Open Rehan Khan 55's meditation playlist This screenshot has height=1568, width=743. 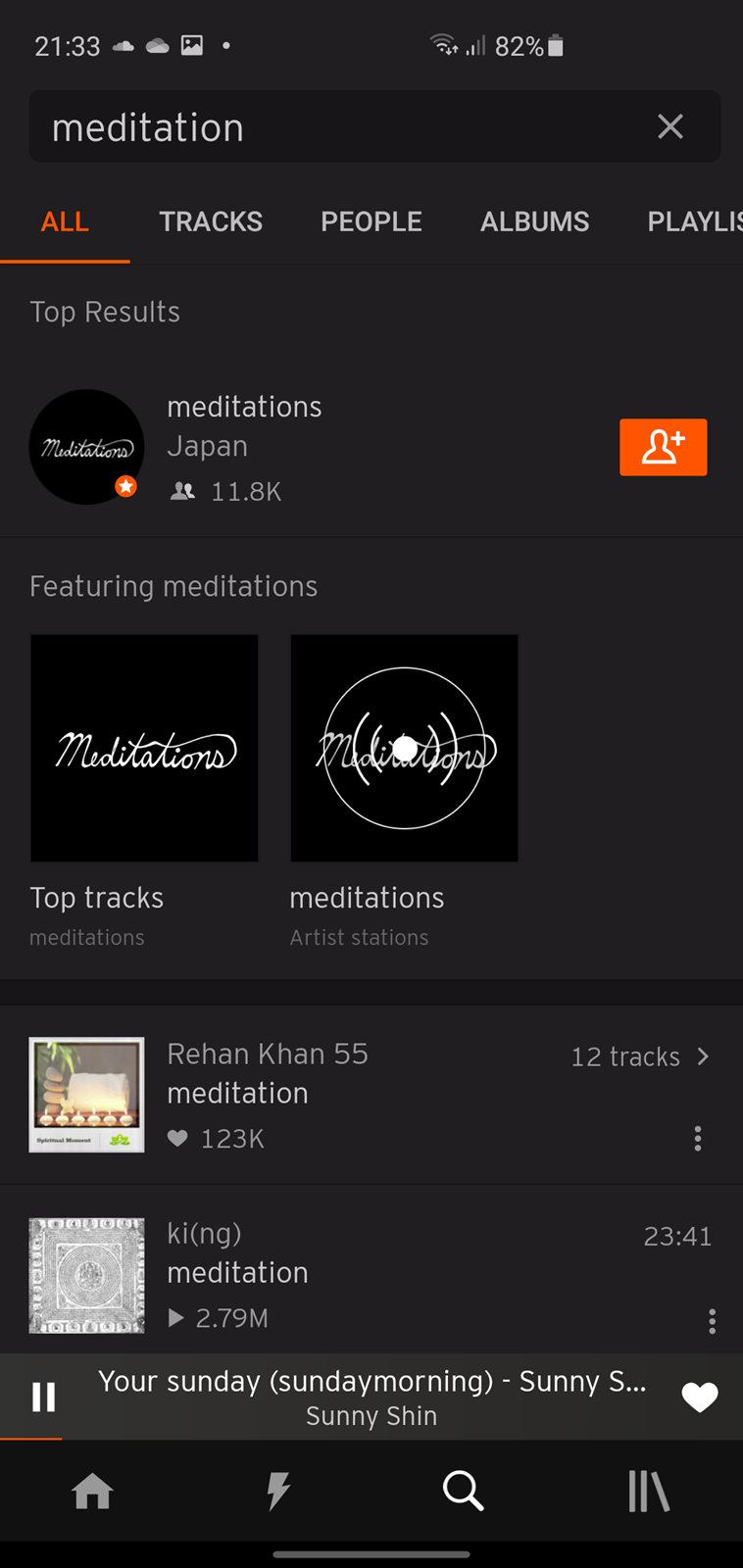[371, 1095]
